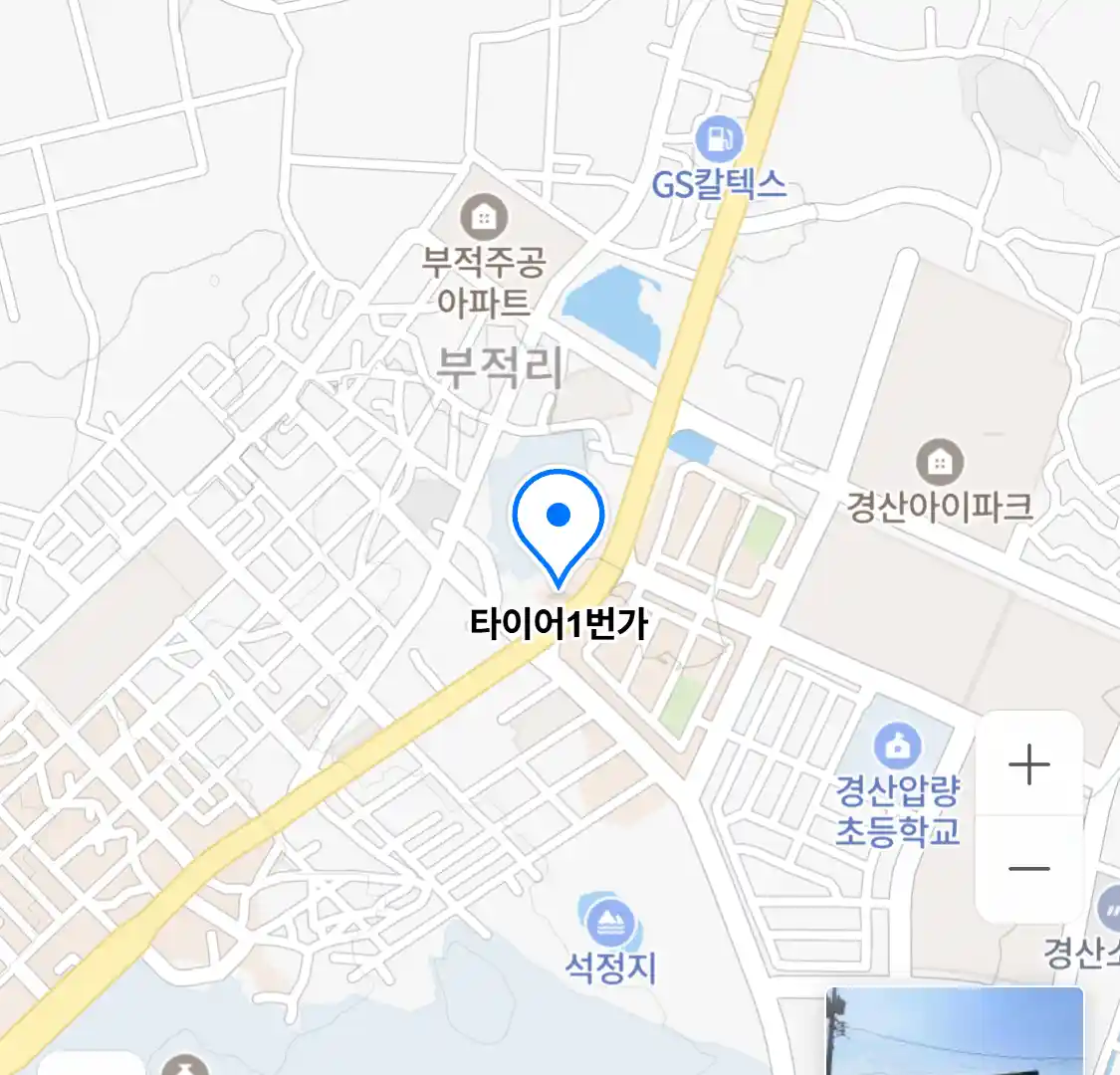Select the 석정지 marker
The width and height of the screenshot is (1120, 1075).
610,923
